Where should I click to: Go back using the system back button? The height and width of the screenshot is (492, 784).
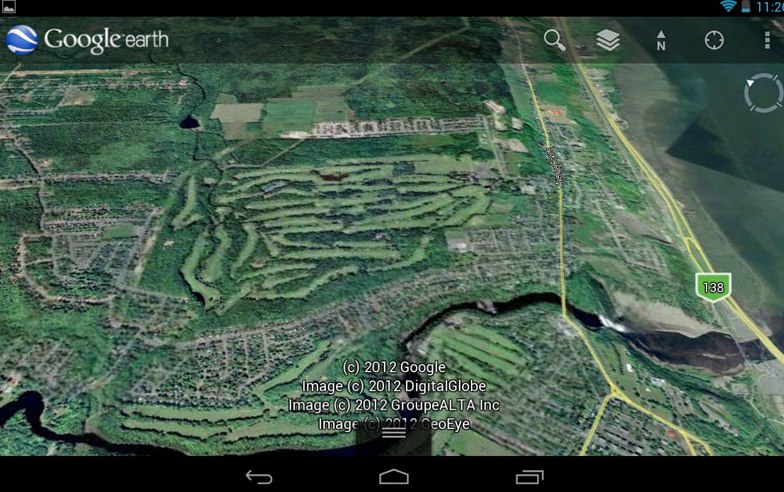click(x=259, y=477)
